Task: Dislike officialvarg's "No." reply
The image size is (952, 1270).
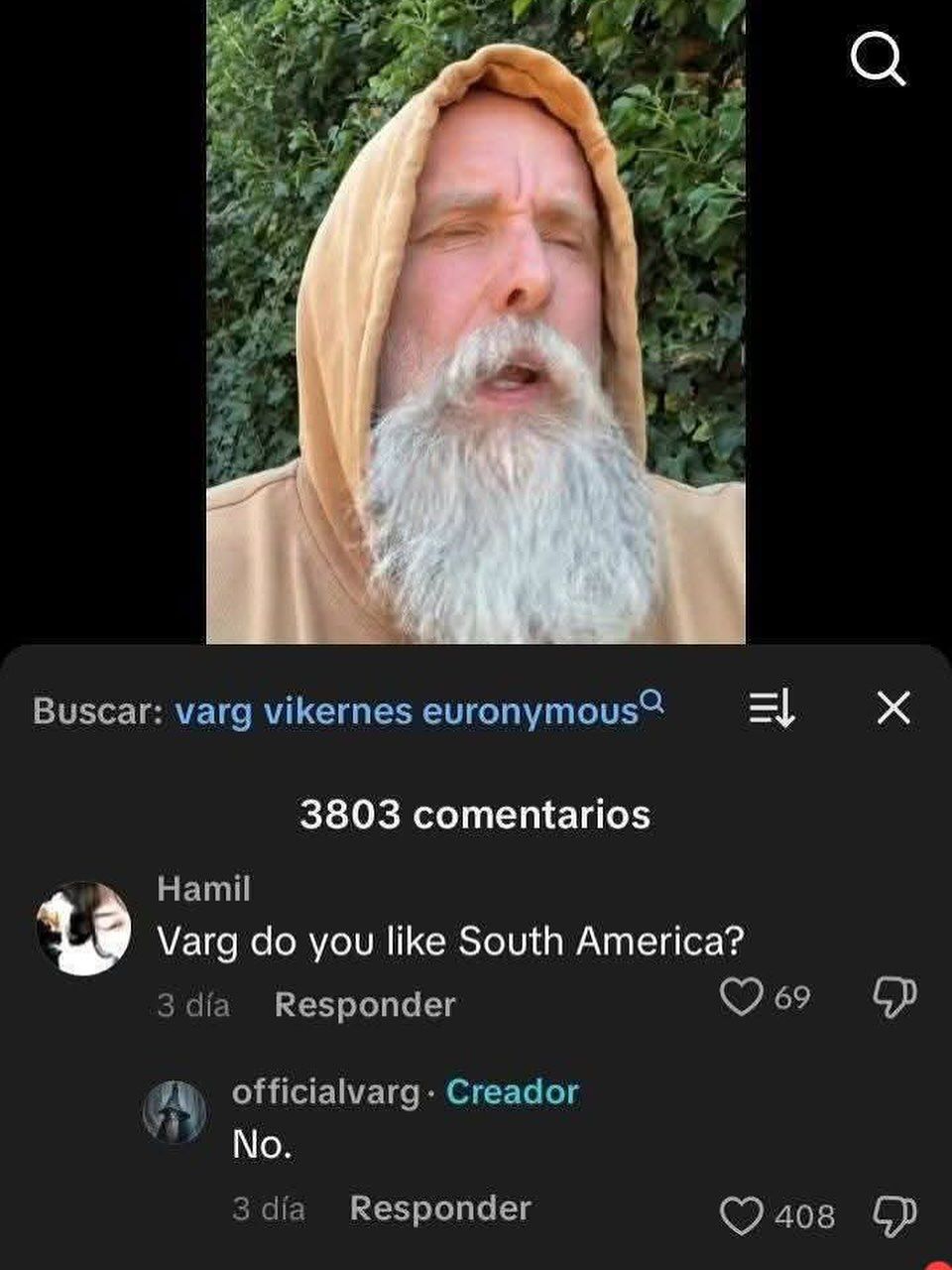Action: (x=893, y=1213)
